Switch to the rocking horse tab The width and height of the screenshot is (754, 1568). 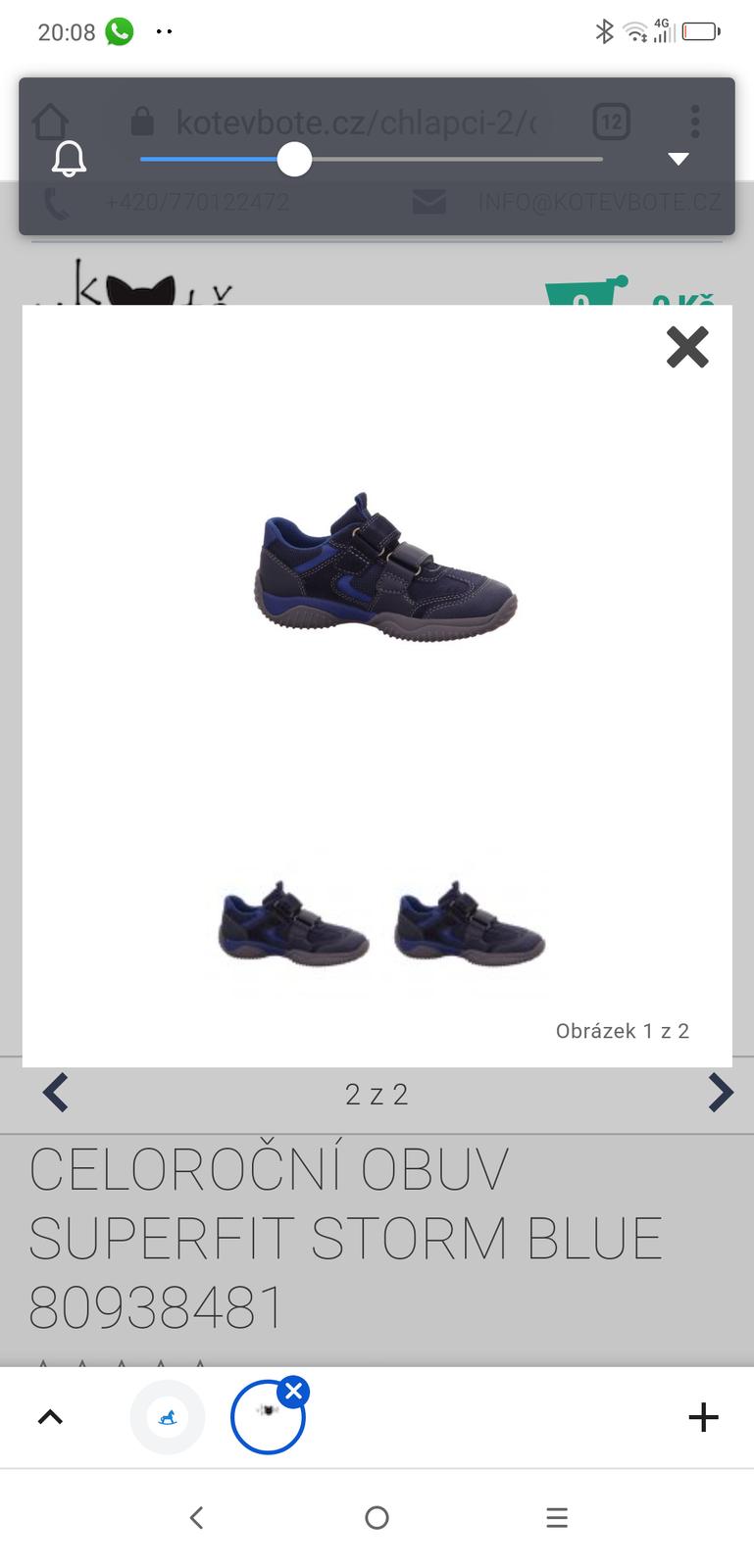pos(168,1417)
